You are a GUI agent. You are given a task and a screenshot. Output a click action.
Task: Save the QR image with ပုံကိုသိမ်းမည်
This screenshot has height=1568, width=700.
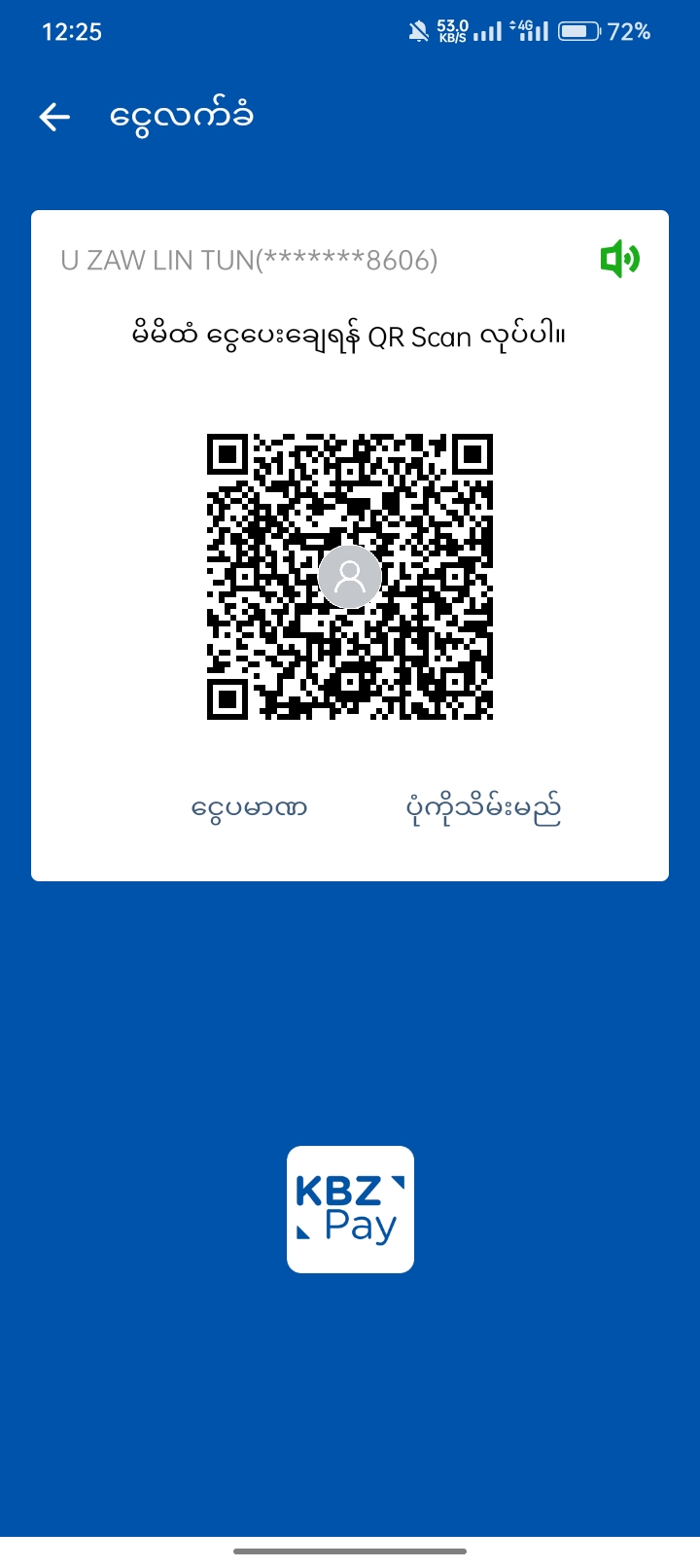click(483, 808)
